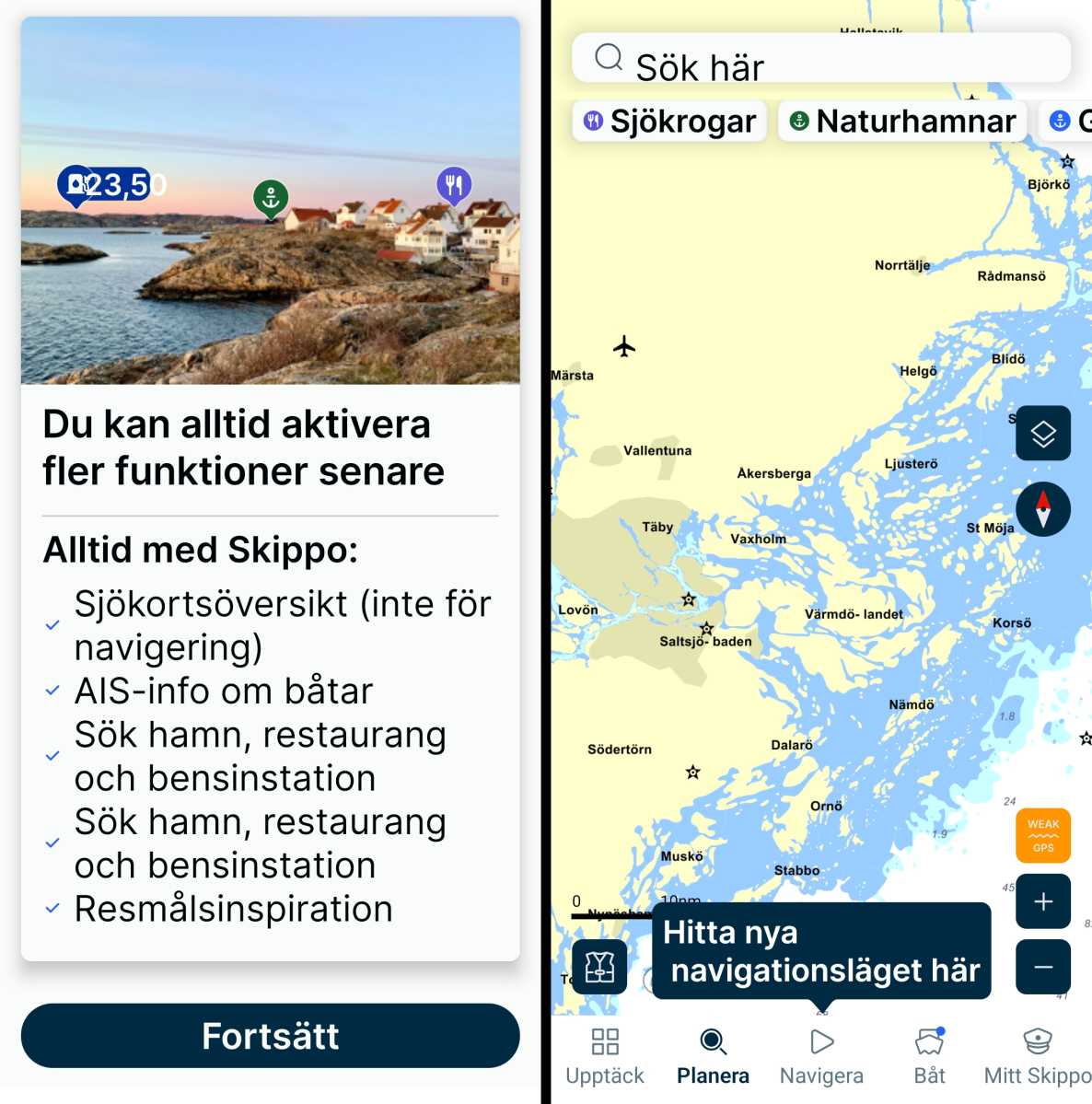Zoom out with the minus button
The image size is (1092, 1104).
coord(1042,967)
